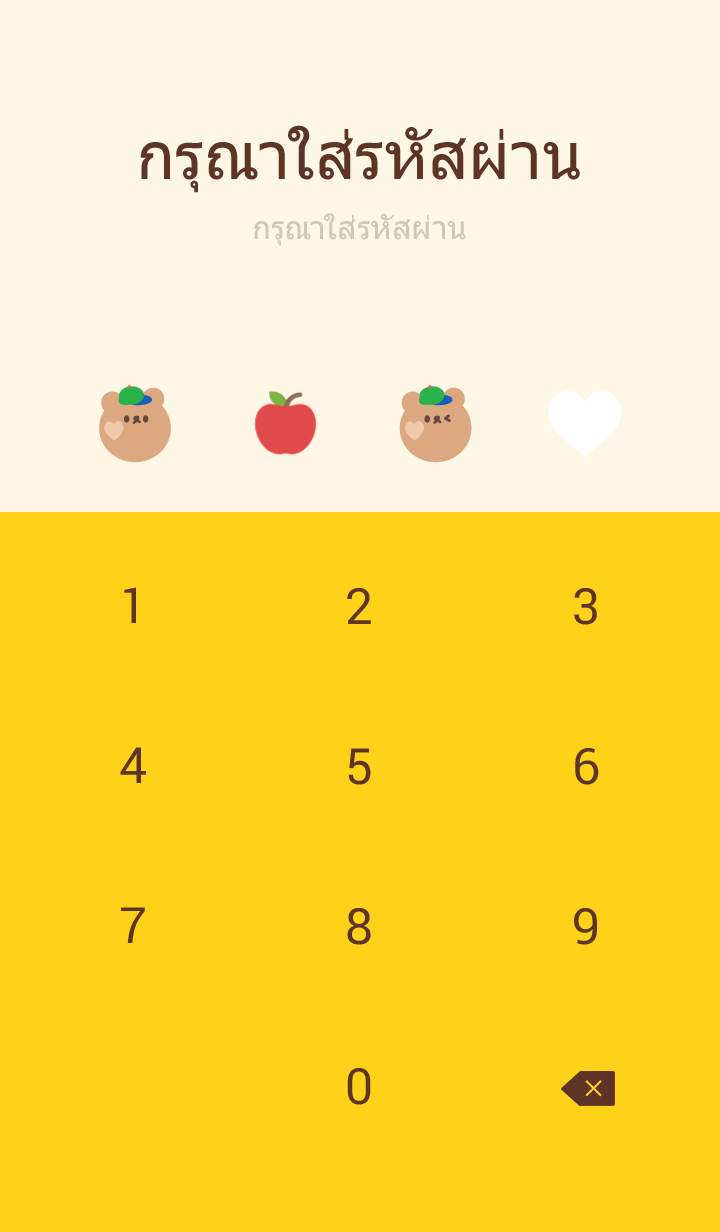Enter digit 6 on the keypad
Screen dimensions: 720x1232
[x=586, y=767]
